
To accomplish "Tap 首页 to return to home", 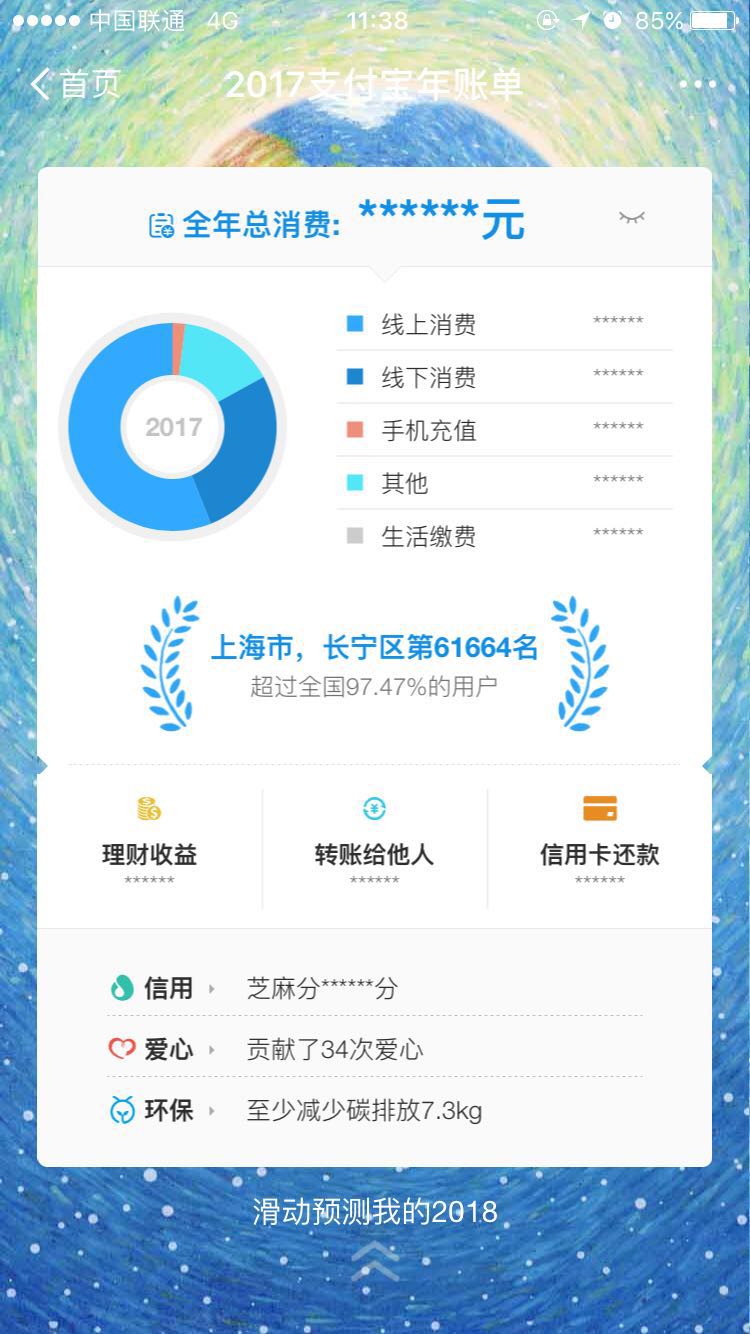I will [74, 86].
